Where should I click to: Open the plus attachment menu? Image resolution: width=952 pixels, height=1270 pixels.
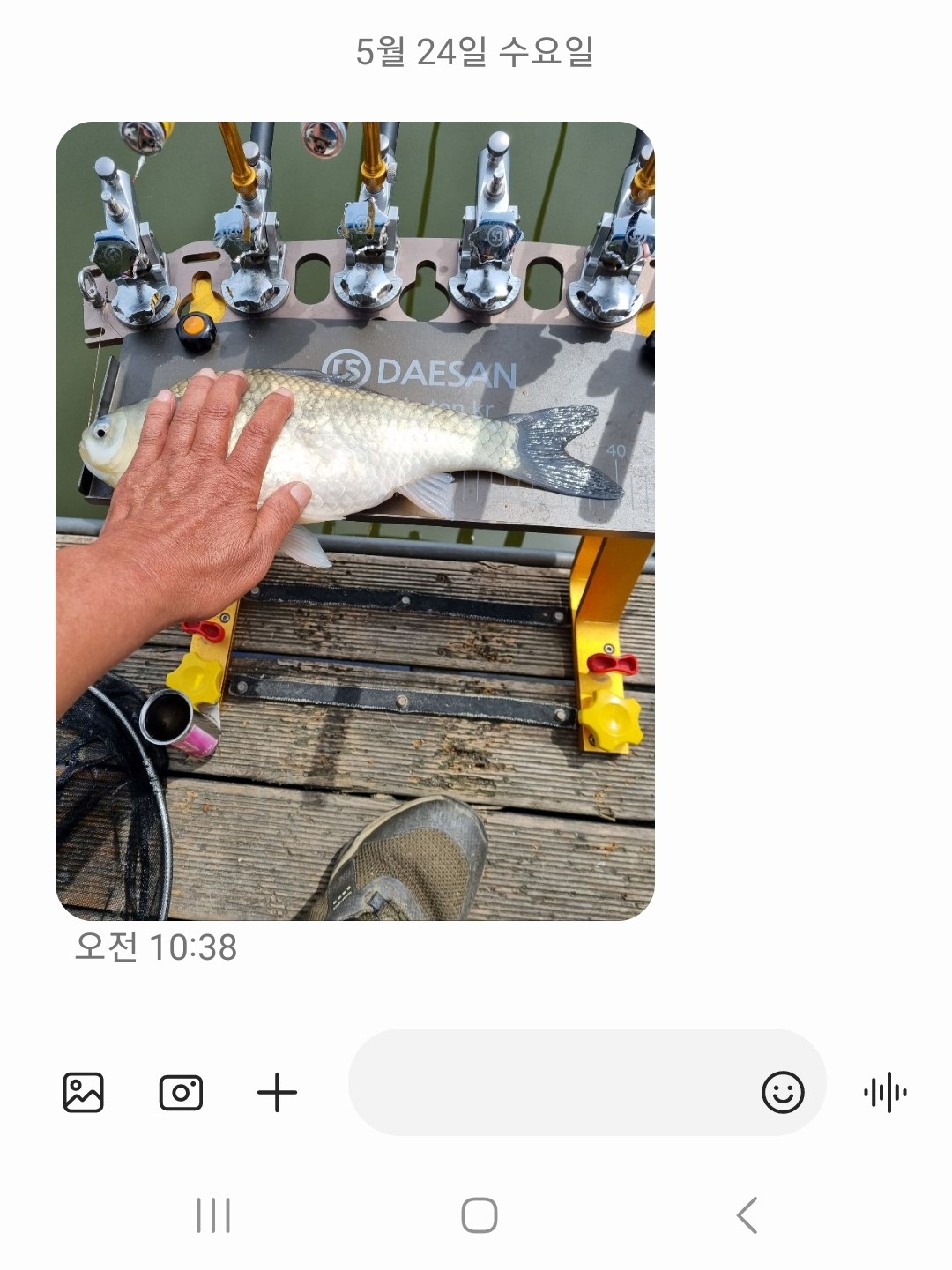[x=277, y=1093]
